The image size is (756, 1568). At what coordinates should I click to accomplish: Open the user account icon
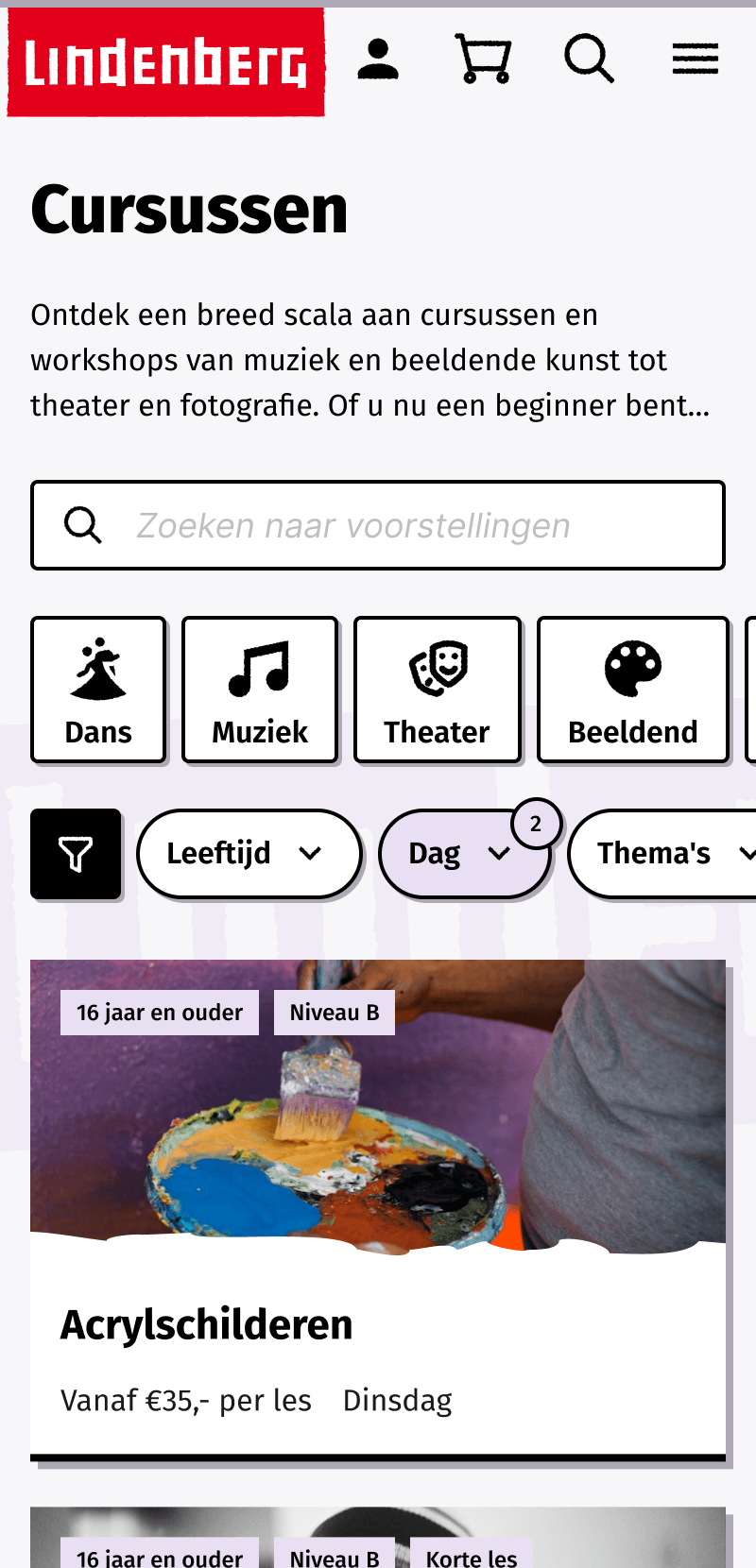378,60
